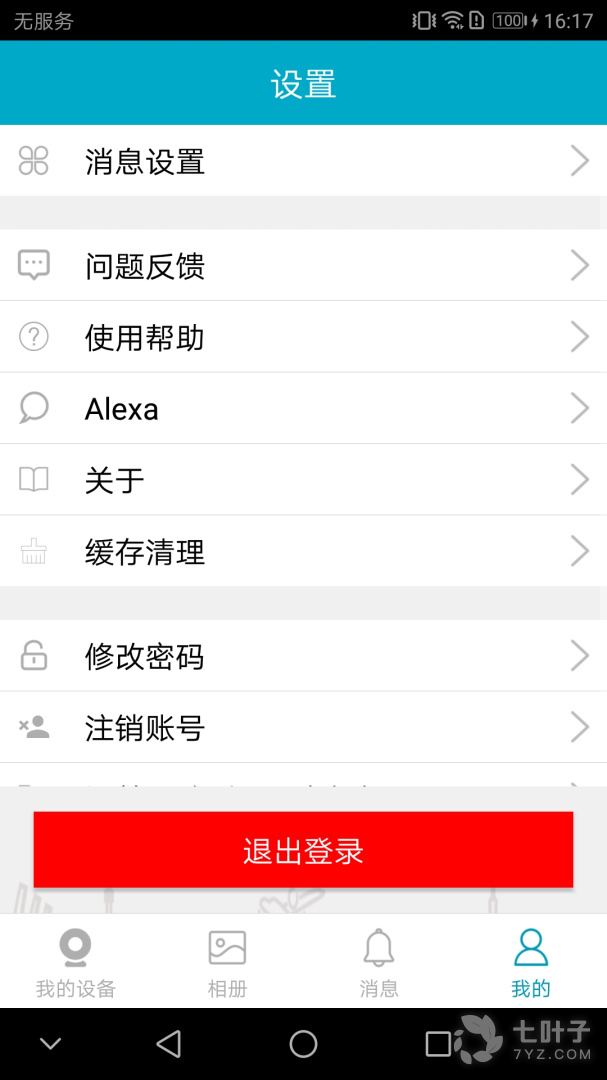This screenshot has width=607, height=1080.
Task: Go back with the system back button
Action: tap(169, 1044)
